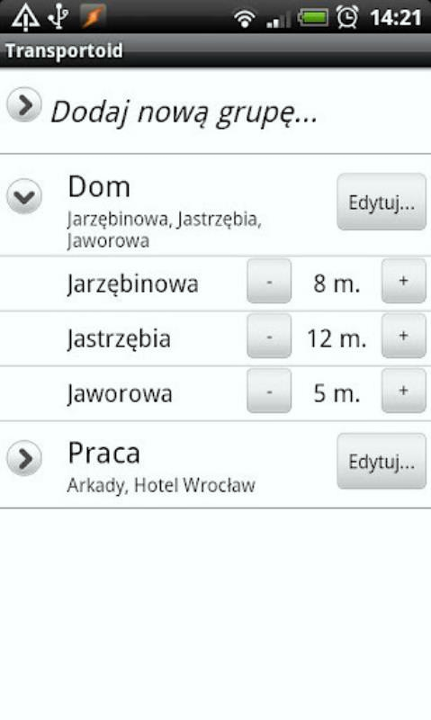Add a new group via Dodaj nową grupę
The image size is (431, 720).
(215, 112)
